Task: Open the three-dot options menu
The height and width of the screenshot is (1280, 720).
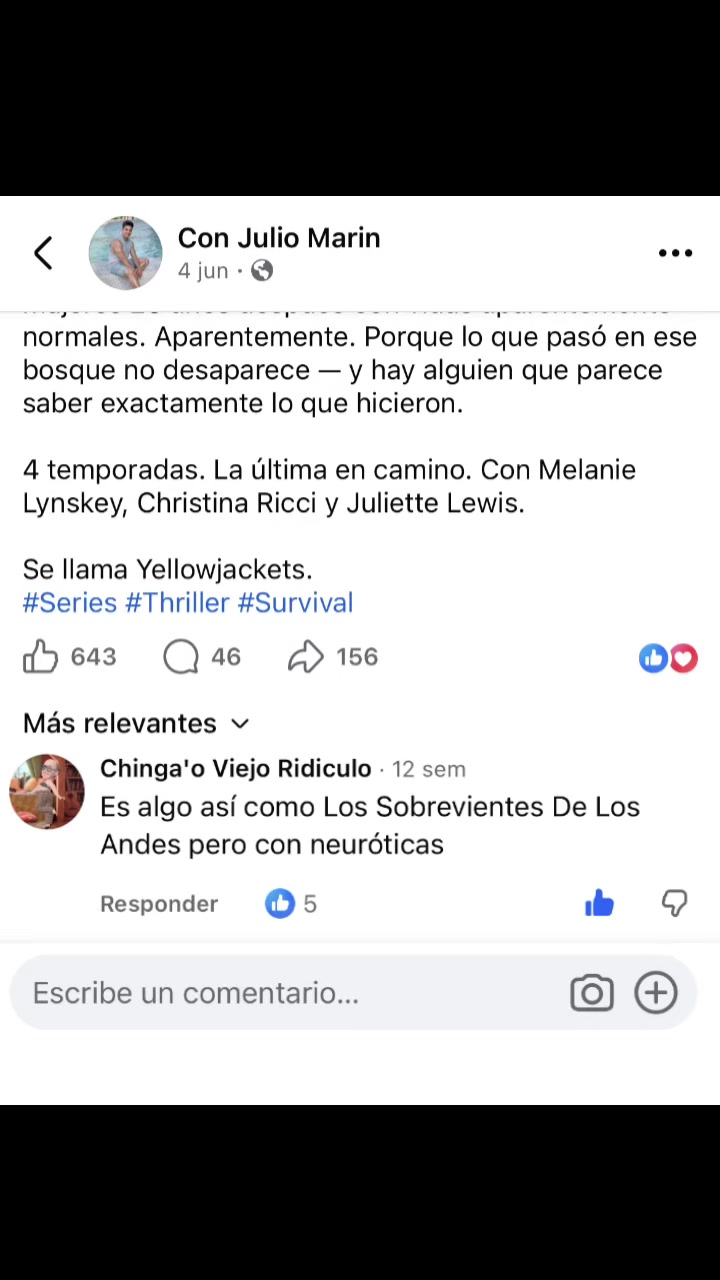Action: pos(675,253)
